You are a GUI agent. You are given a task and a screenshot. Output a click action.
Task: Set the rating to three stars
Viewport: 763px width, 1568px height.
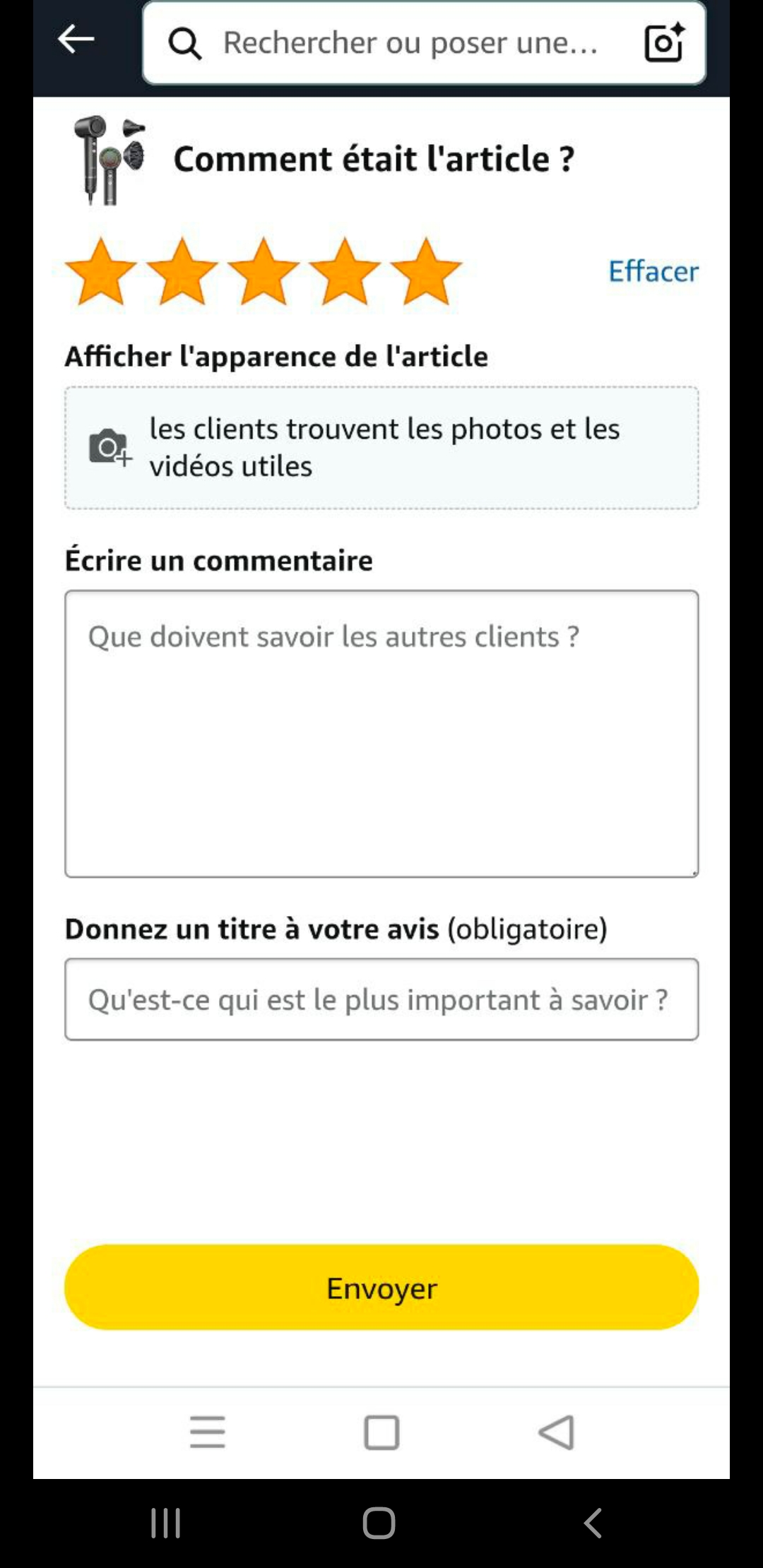[264, 272]
